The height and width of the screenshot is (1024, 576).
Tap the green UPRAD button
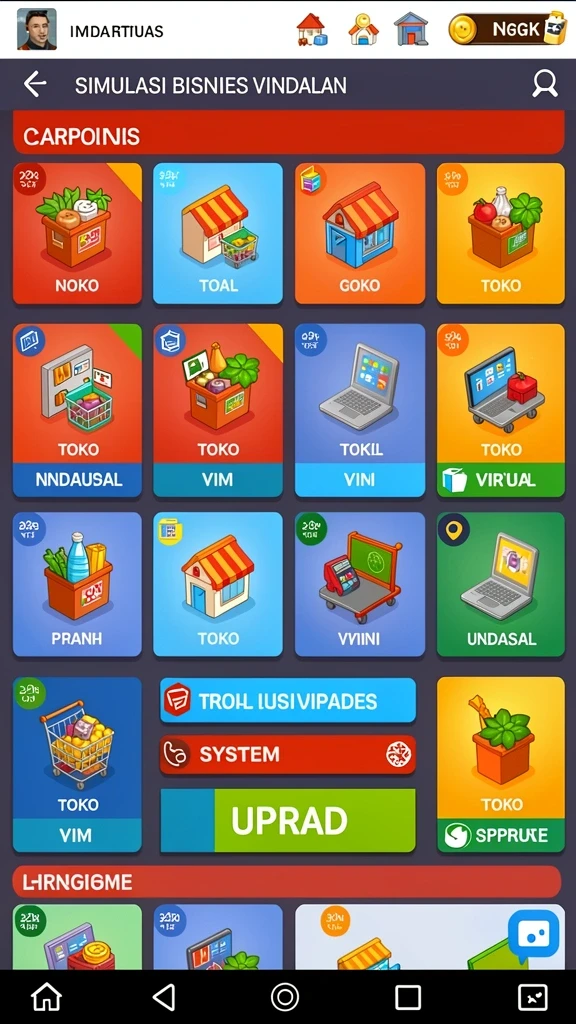[288, 821]
